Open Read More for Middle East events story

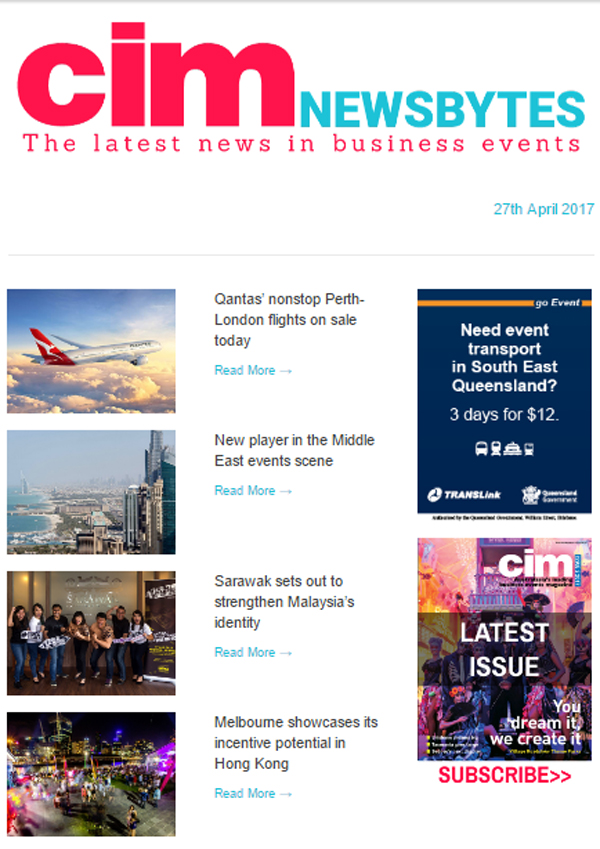[x=252, y=491]
